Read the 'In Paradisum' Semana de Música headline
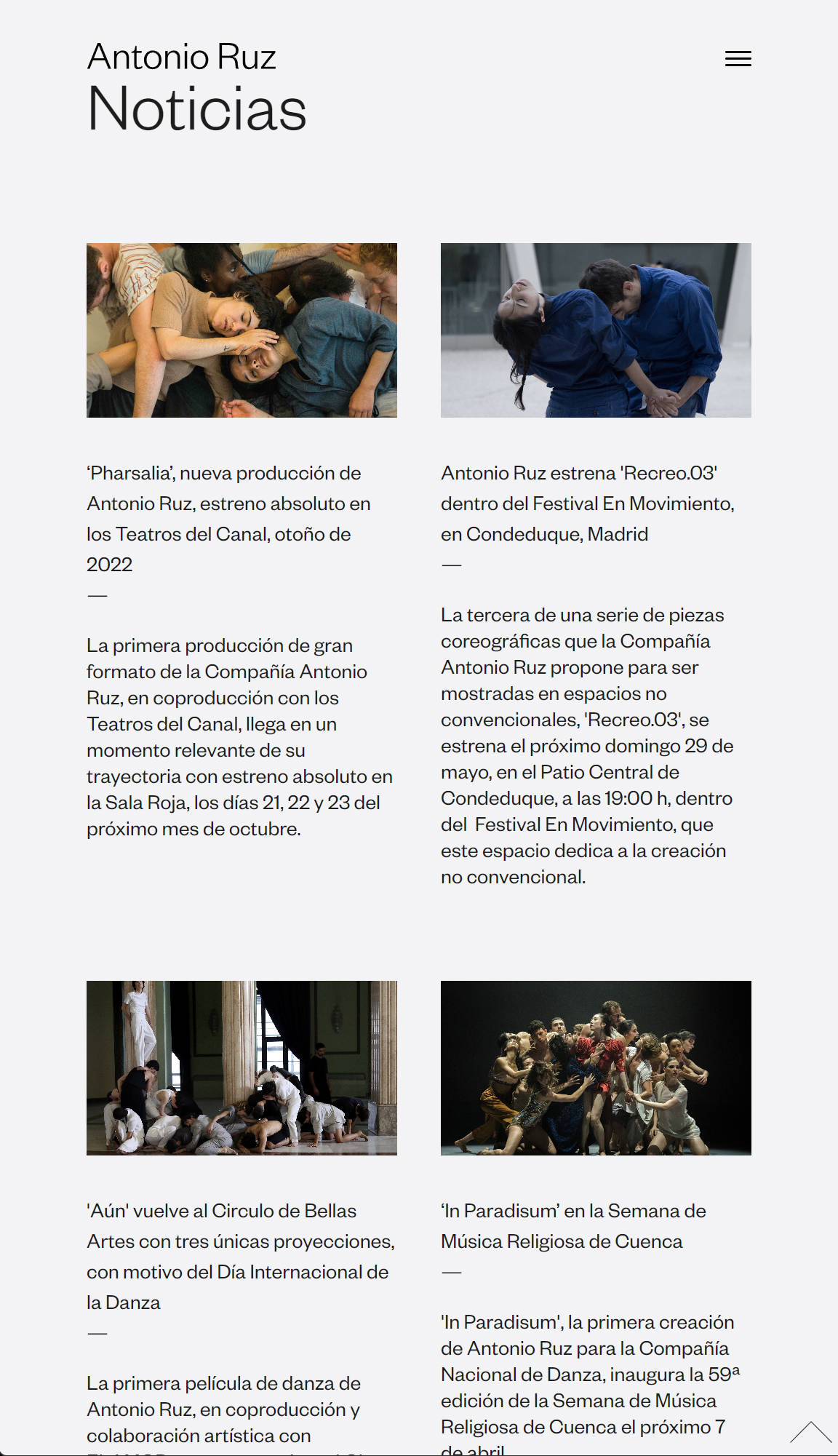The image size is (838, 1456). click(x=573, y=1226)
